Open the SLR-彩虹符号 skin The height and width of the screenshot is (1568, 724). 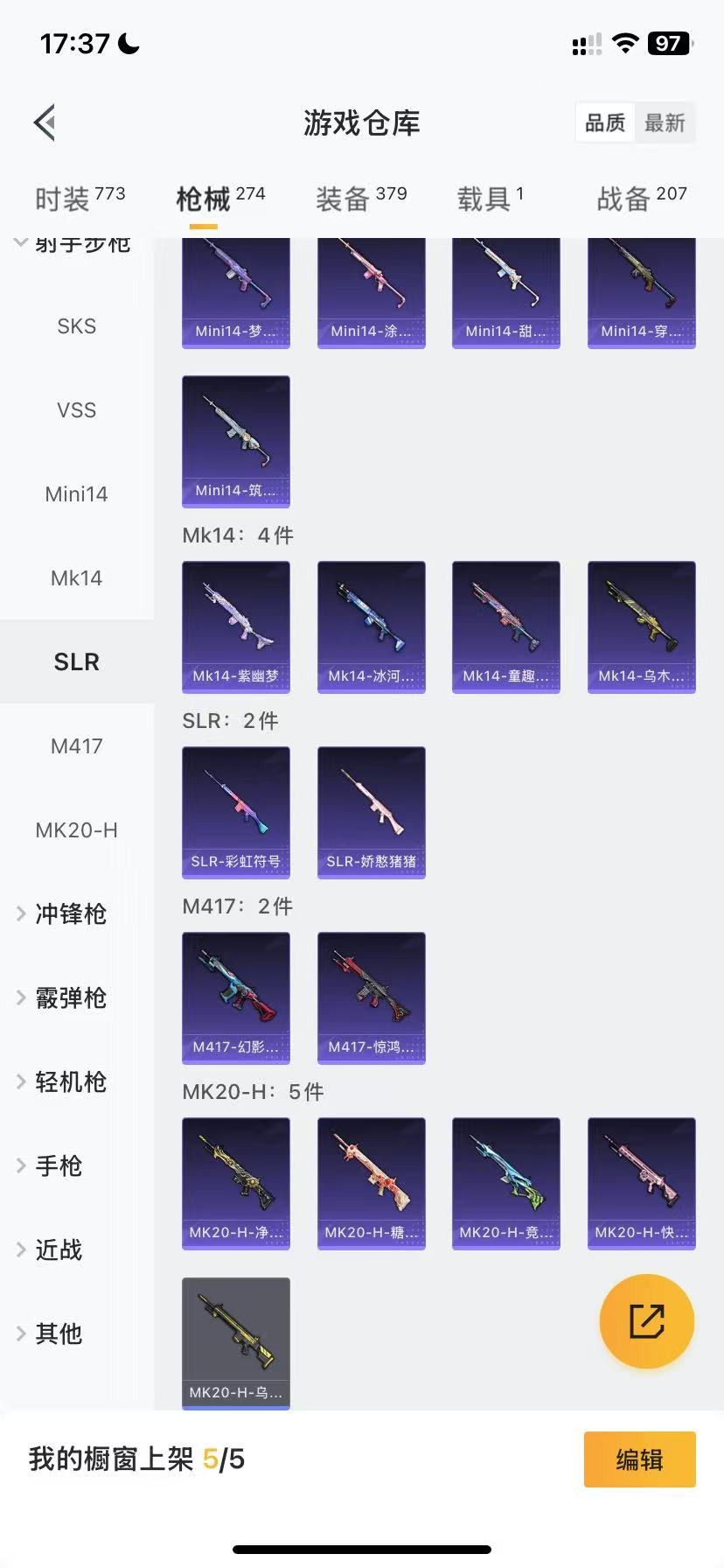pyautogui.click(x=236, y=811)
